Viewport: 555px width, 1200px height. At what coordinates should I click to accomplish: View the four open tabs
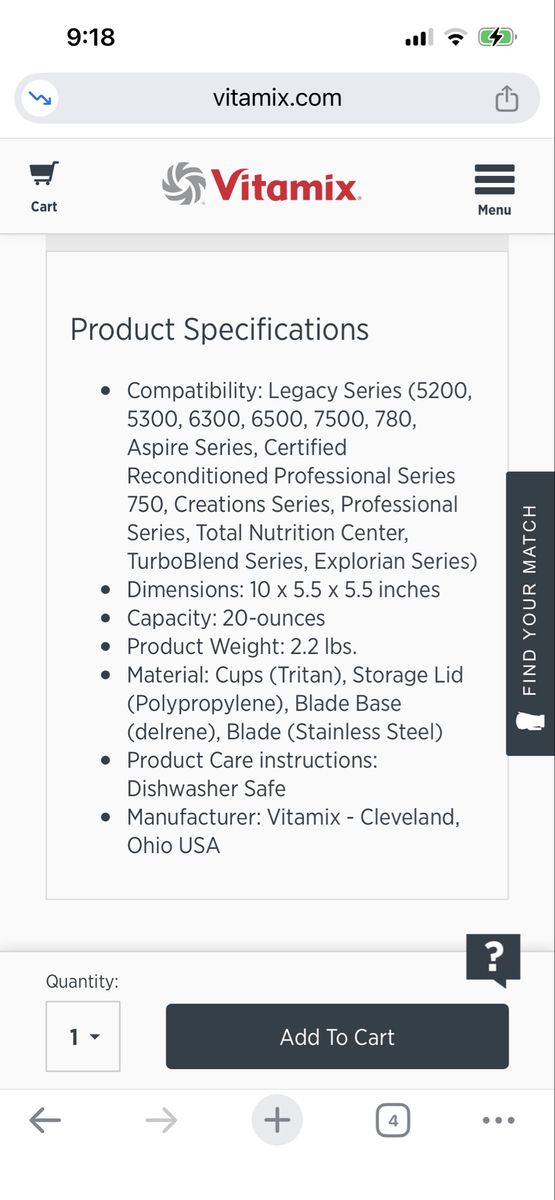coord(393,1121)
